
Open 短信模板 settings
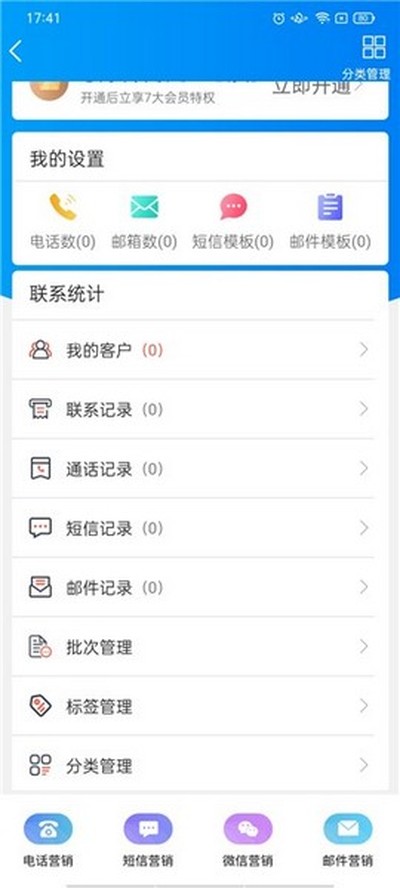tap(233, 221)
